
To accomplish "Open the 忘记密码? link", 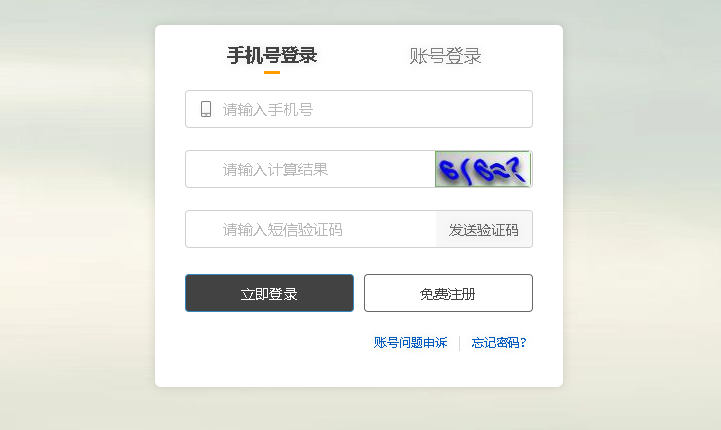I will 499,343.
